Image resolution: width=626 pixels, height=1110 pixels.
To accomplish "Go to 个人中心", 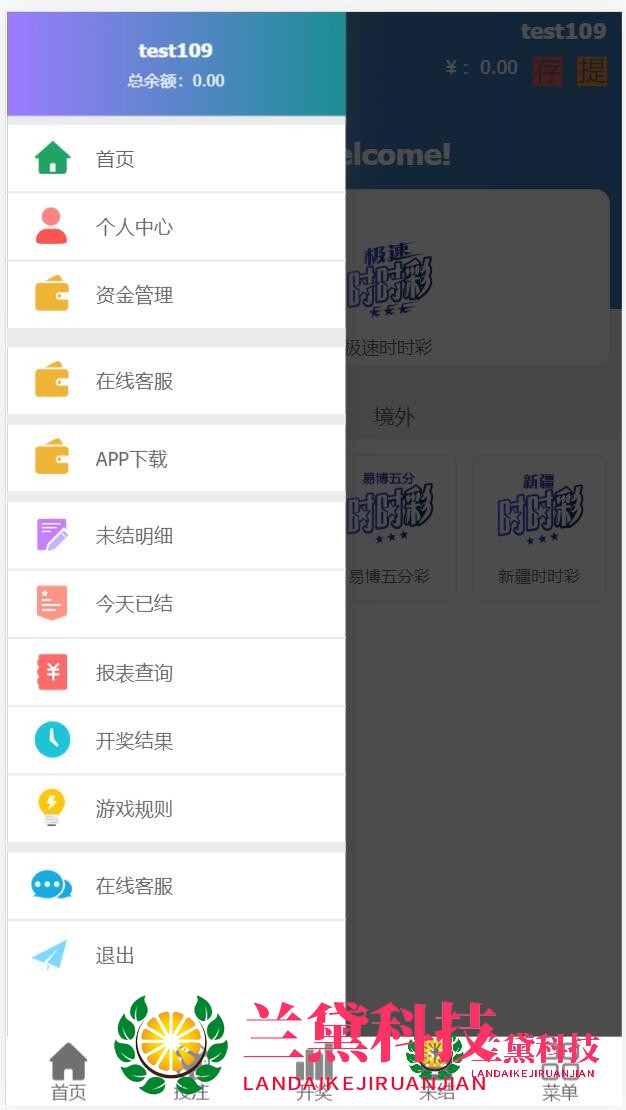I will coord(134,227).
